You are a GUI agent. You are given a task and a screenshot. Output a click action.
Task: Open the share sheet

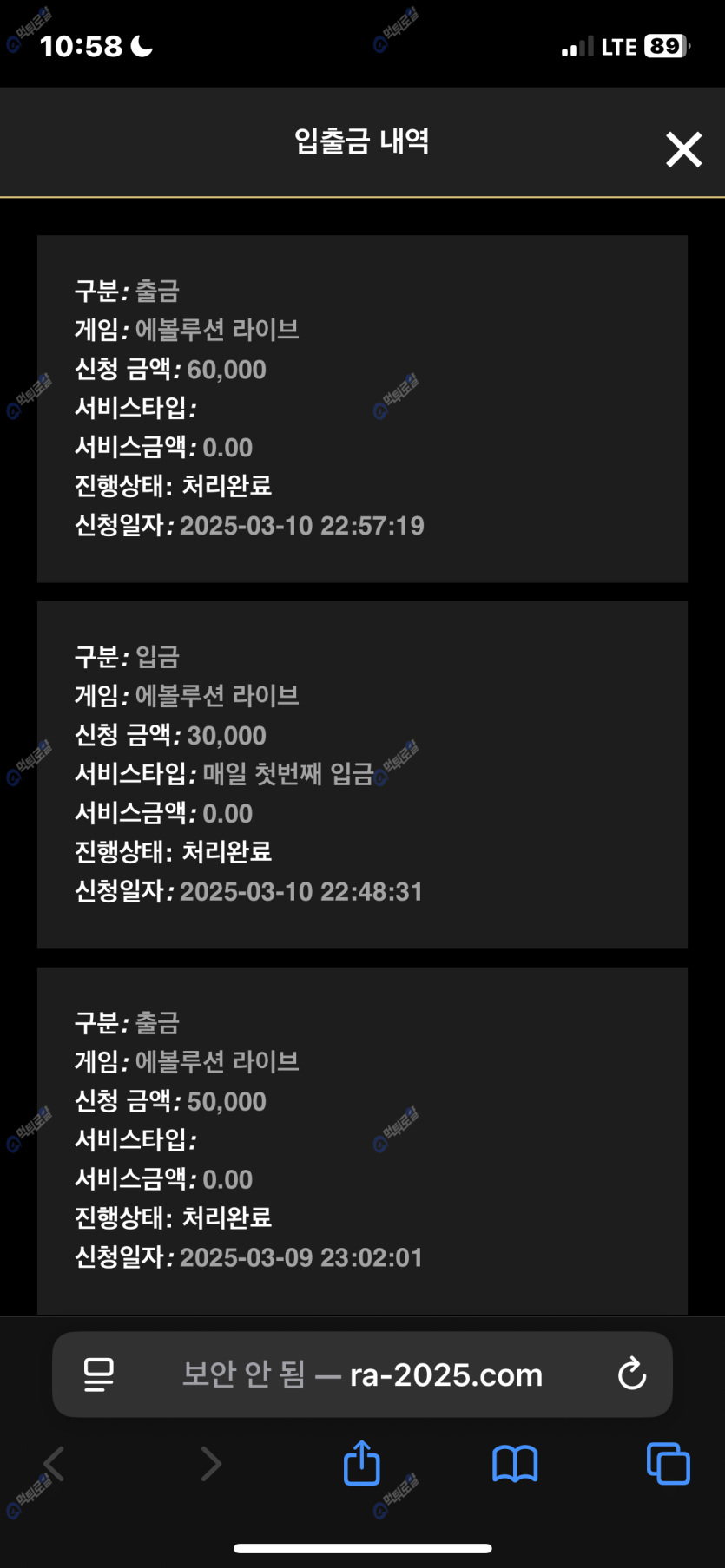tap(362, 1462)
